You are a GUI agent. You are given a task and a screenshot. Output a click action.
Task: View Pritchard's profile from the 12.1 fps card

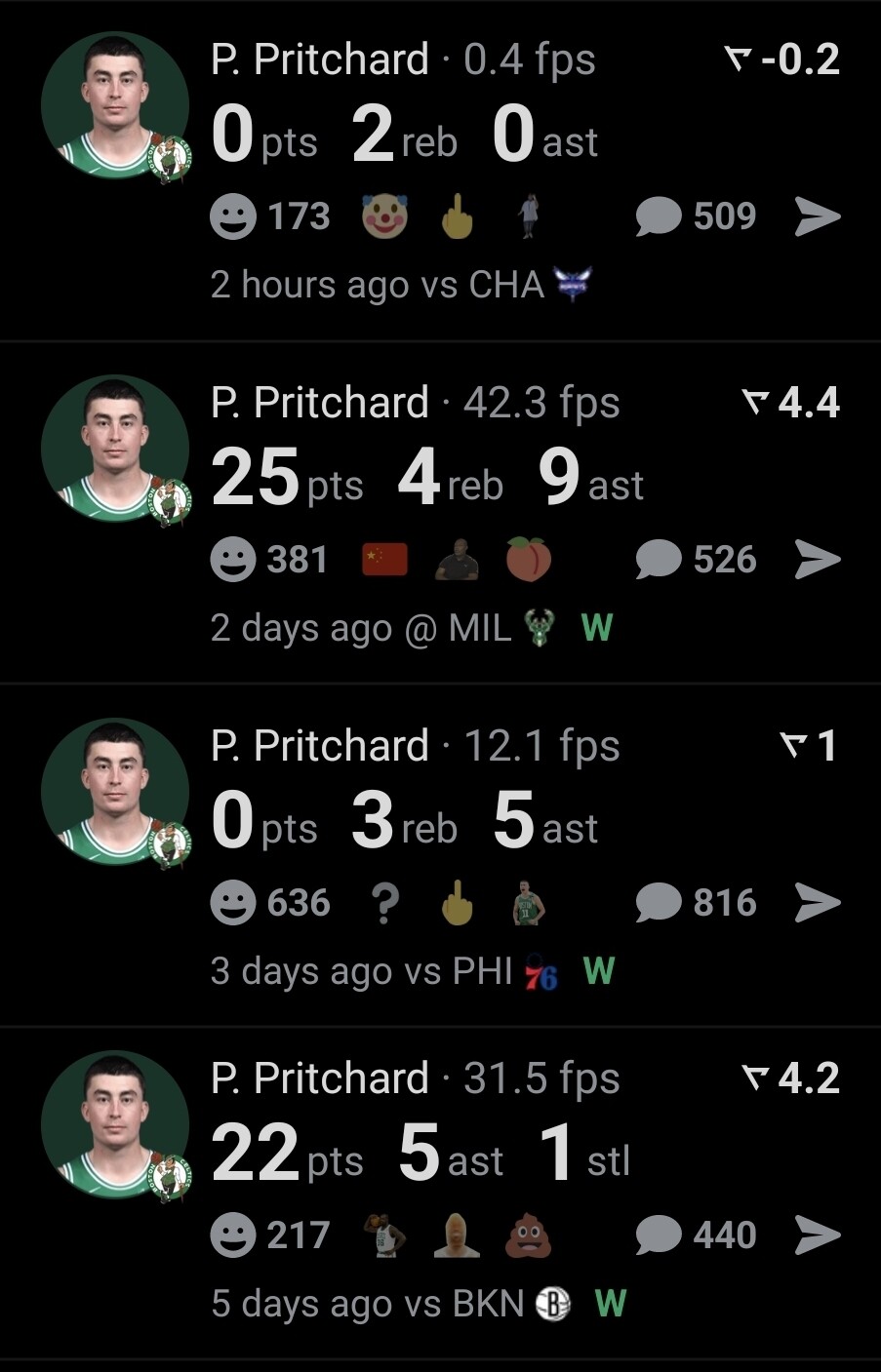click(x=115, y=793)
